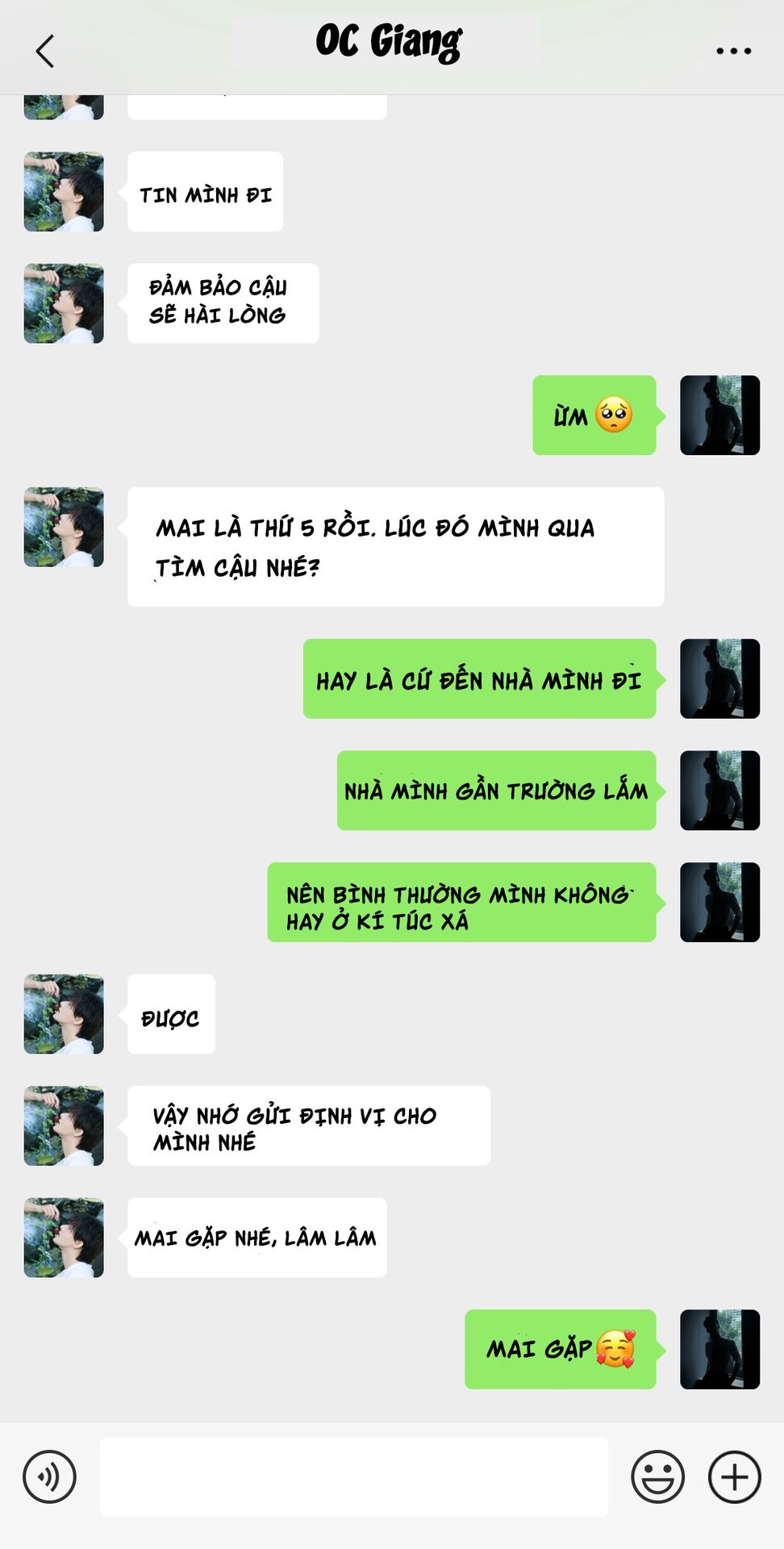Switch to voice message input
The image size is (784, 1549).
pos(50,1477)
